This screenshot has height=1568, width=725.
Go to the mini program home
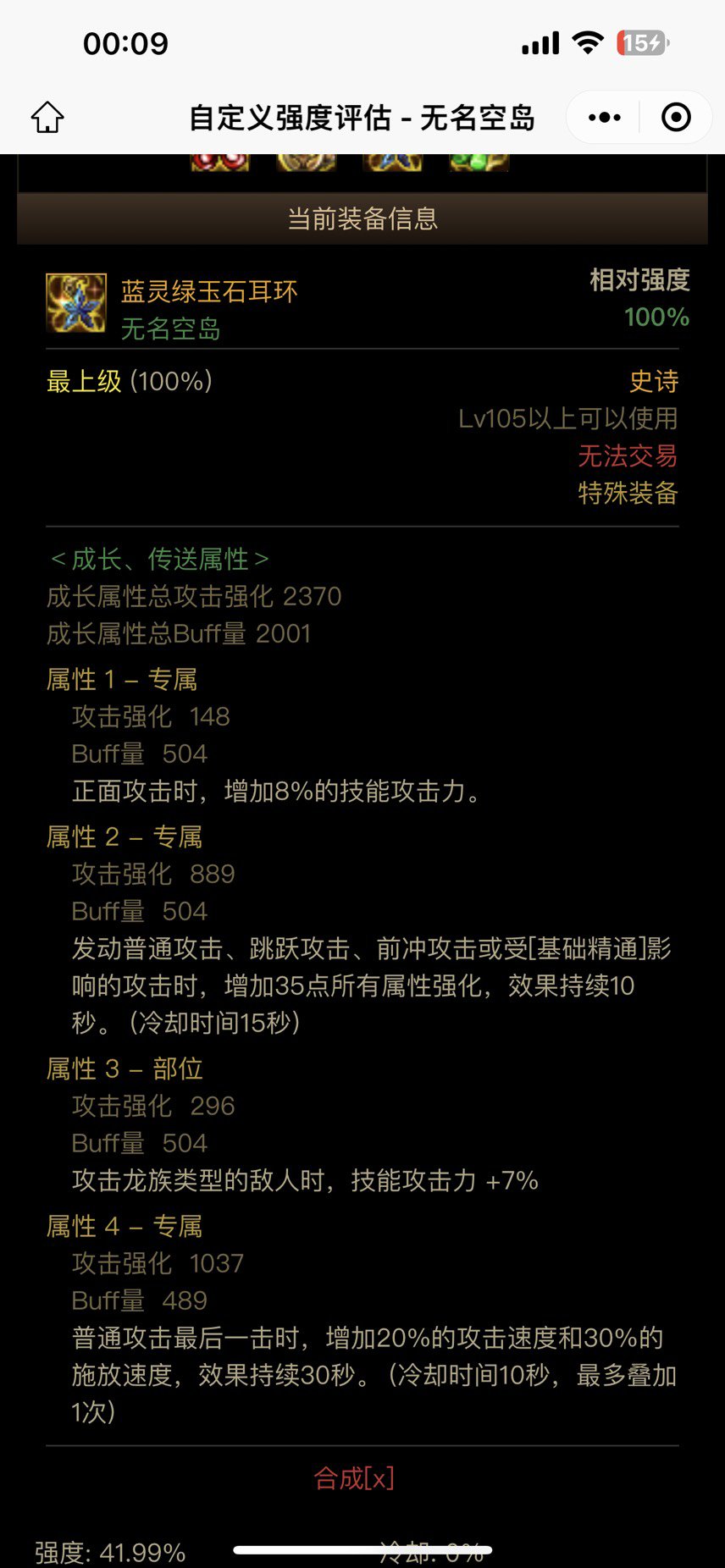click(x=48, y=118)
